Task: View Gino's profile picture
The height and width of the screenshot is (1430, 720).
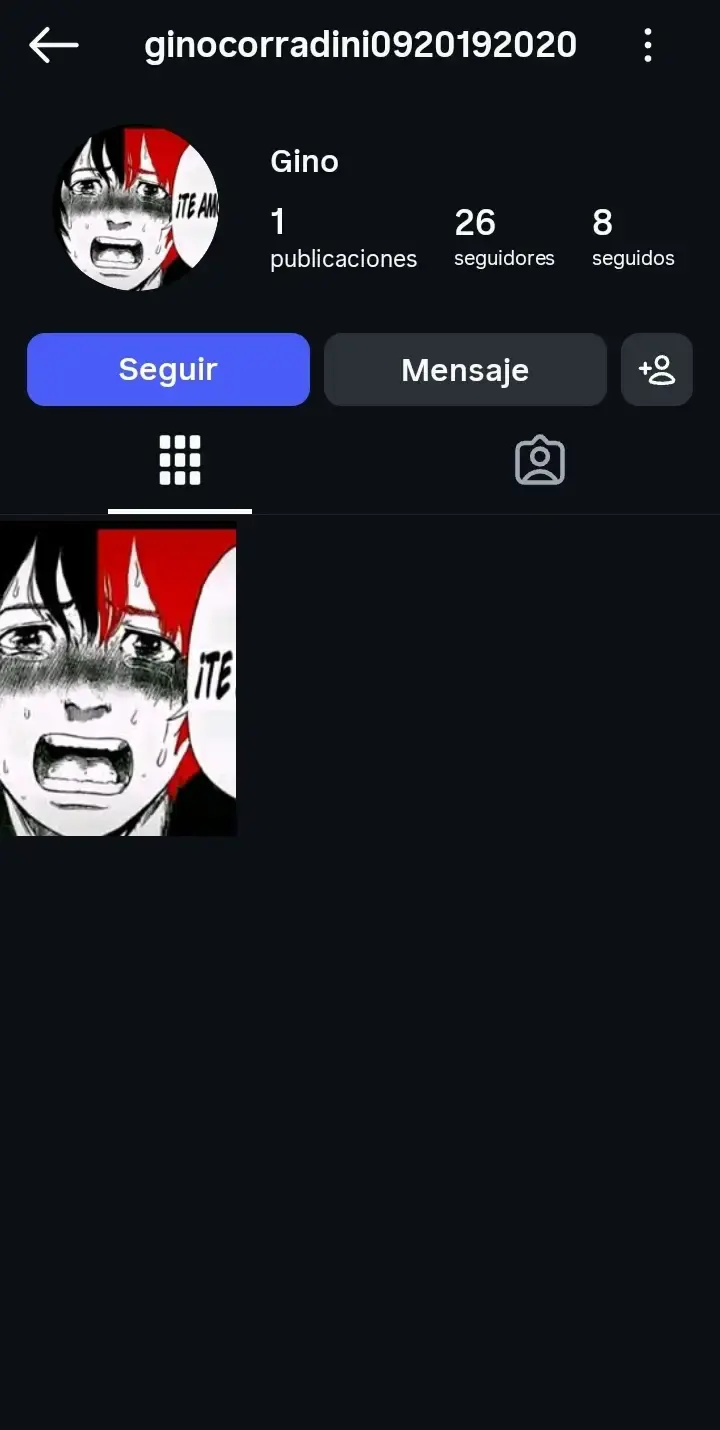Action: pyautogui.click(x=137, y=208)
